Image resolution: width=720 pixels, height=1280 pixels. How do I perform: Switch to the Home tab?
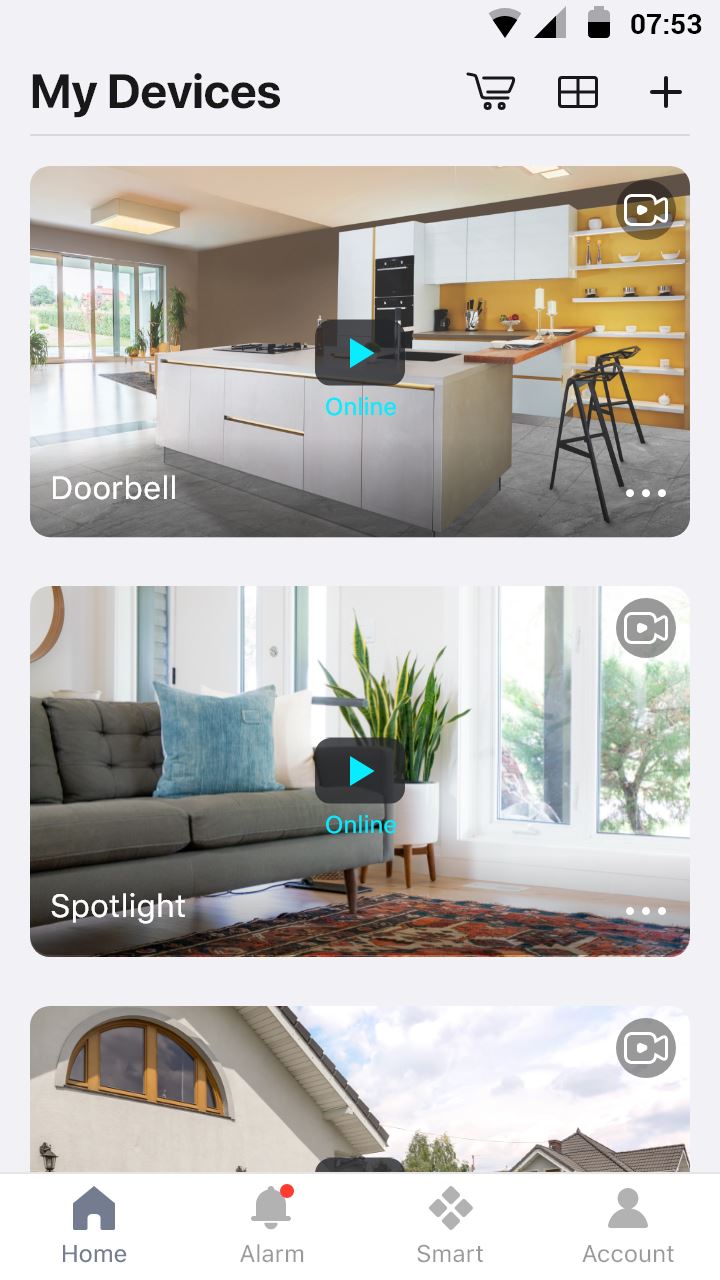tap(94, 1226)
